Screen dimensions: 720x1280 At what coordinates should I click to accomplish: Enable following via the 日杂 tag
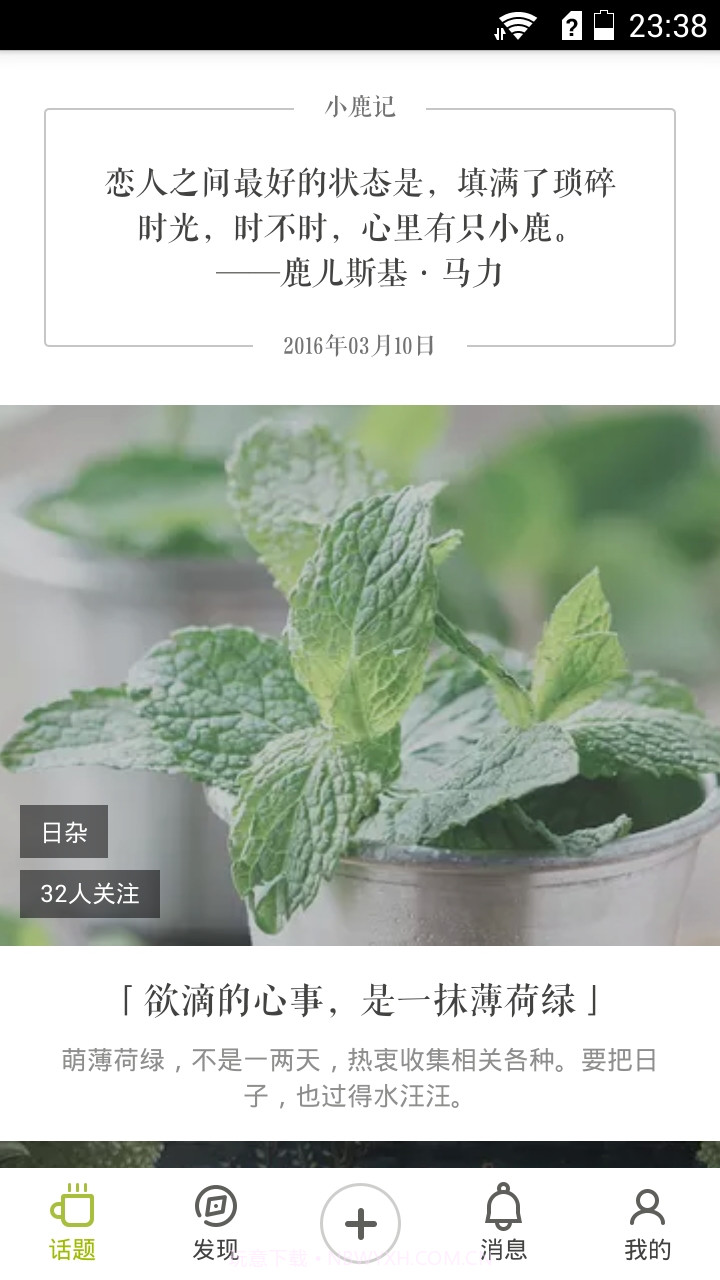click(x=64, y=831)
